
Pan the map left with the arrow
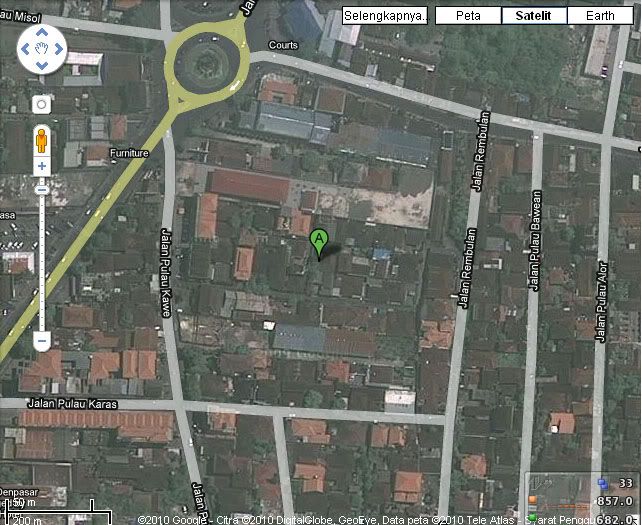(25, 47)
